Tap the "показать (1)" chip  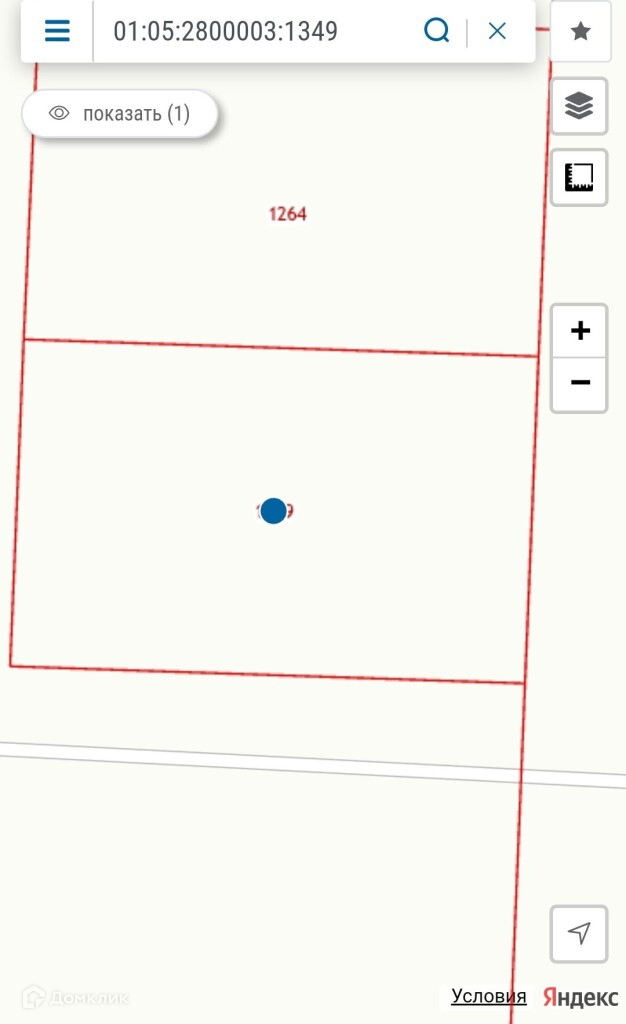coord(119,114)
